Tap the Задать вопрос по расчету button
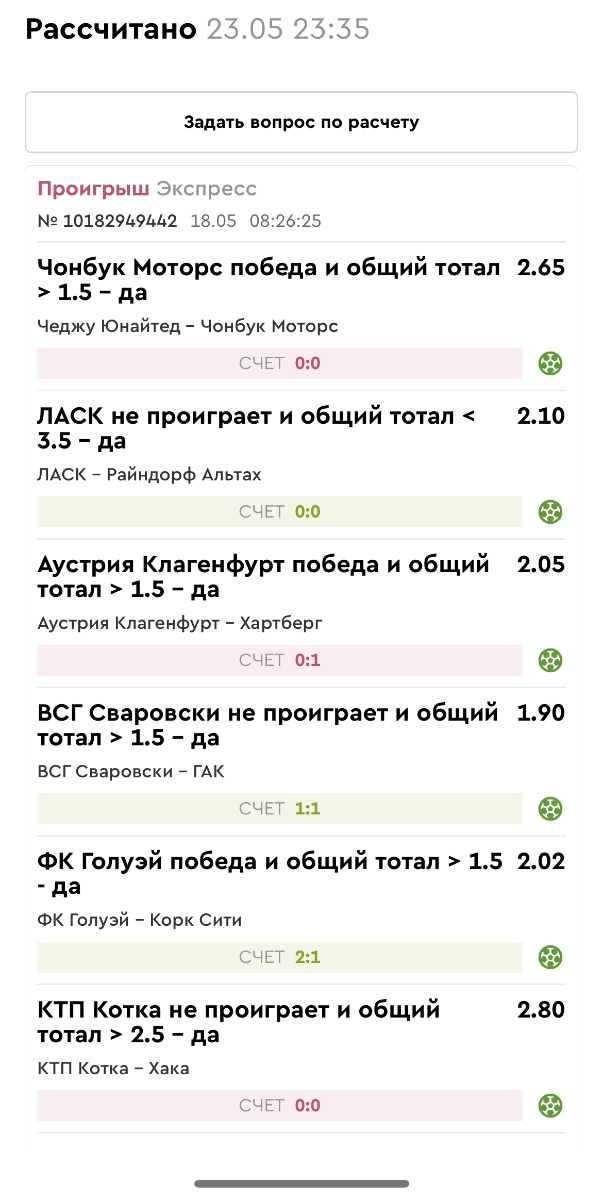Screen dimensions: 603x1200 [x=301, y=122]
